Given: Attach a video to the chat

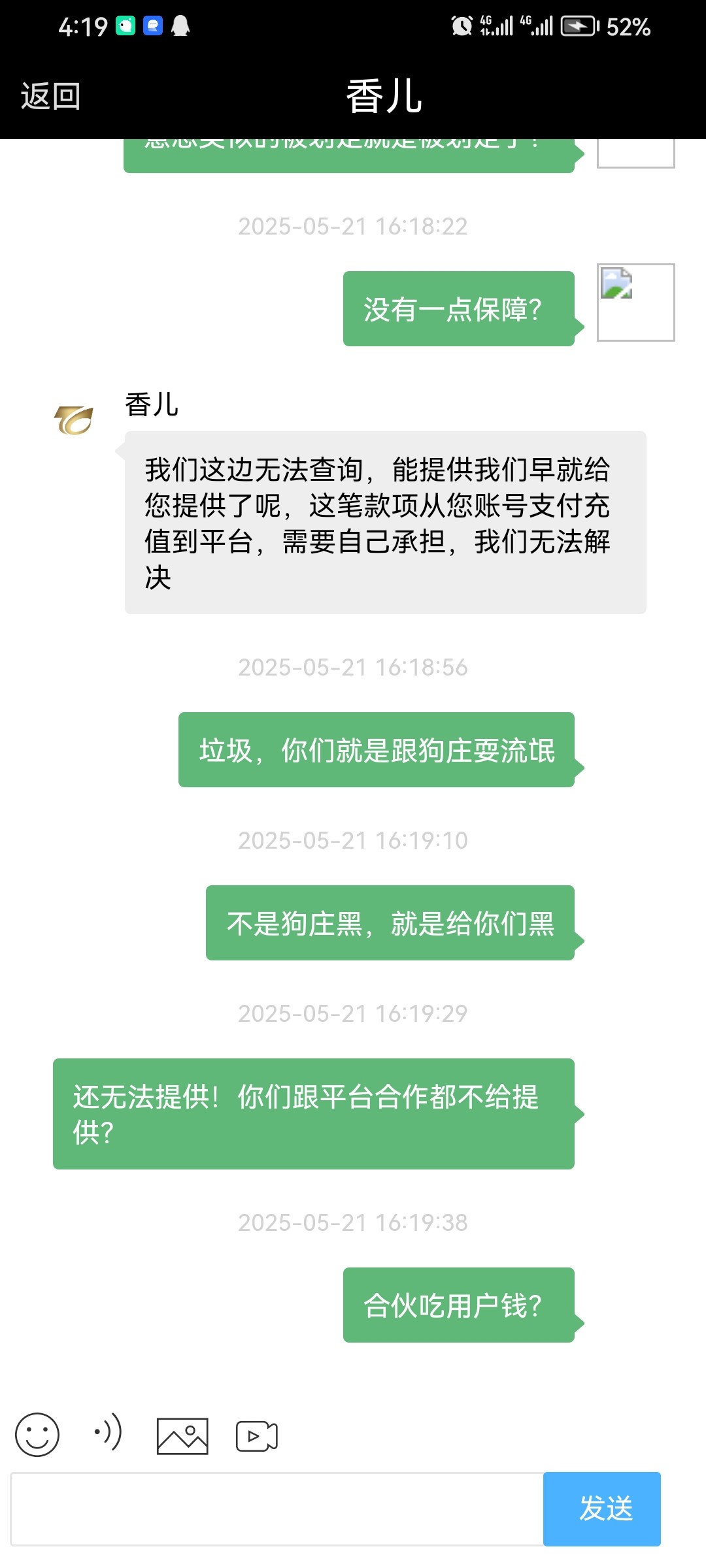Looking at the screenshot, I should [x=256, y=1436].
